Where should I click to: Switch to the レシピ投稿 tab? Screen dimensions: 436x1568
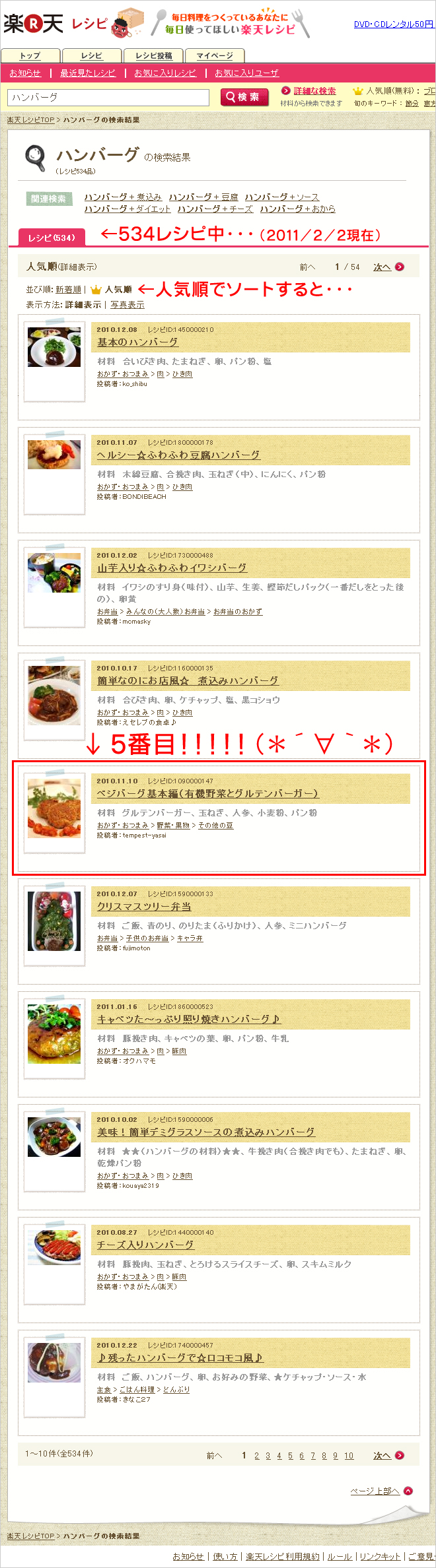coord(153,56)
